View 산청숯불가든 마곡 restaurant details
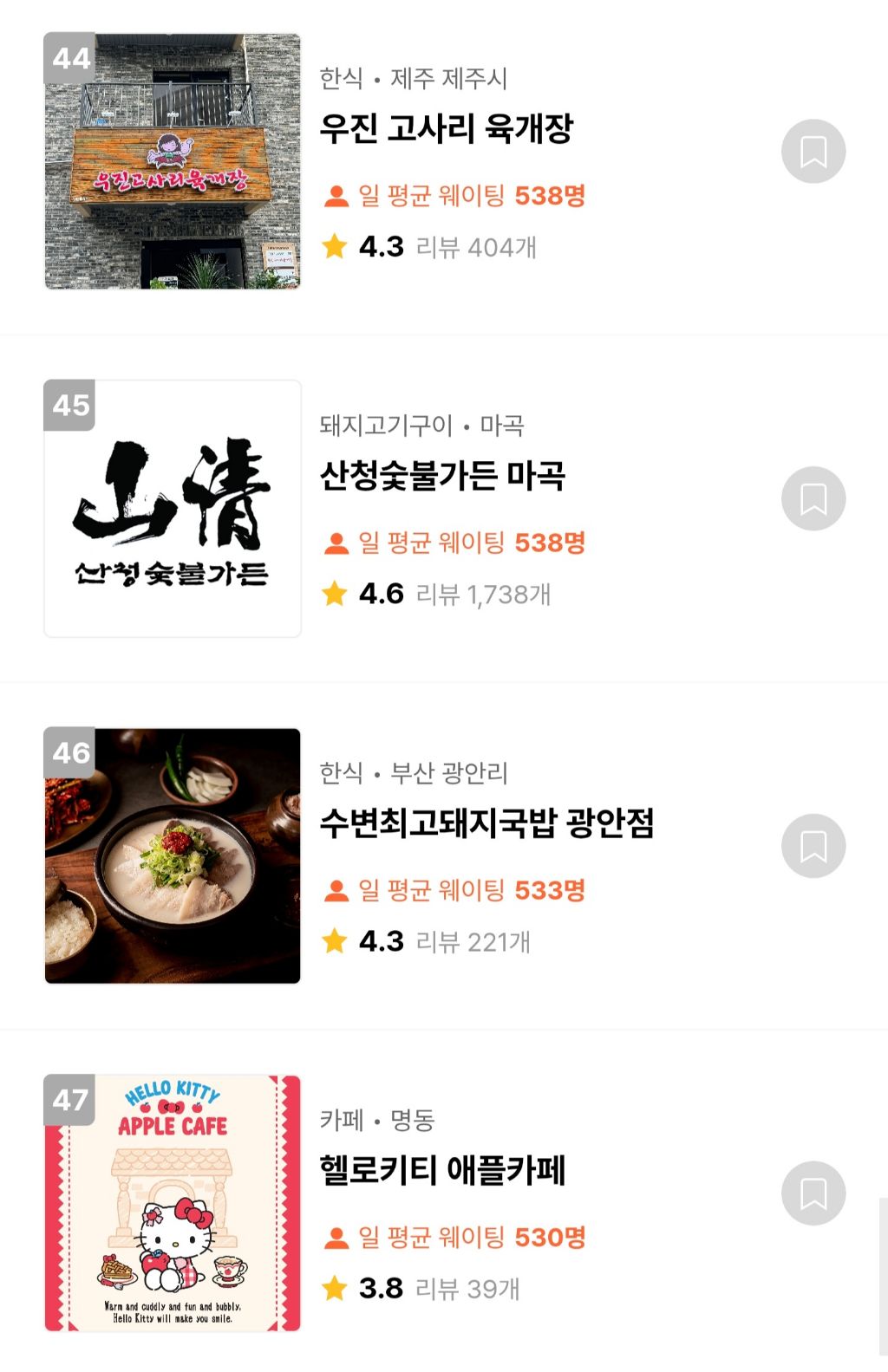888x1372 pixels. click(x=442, y=476)
